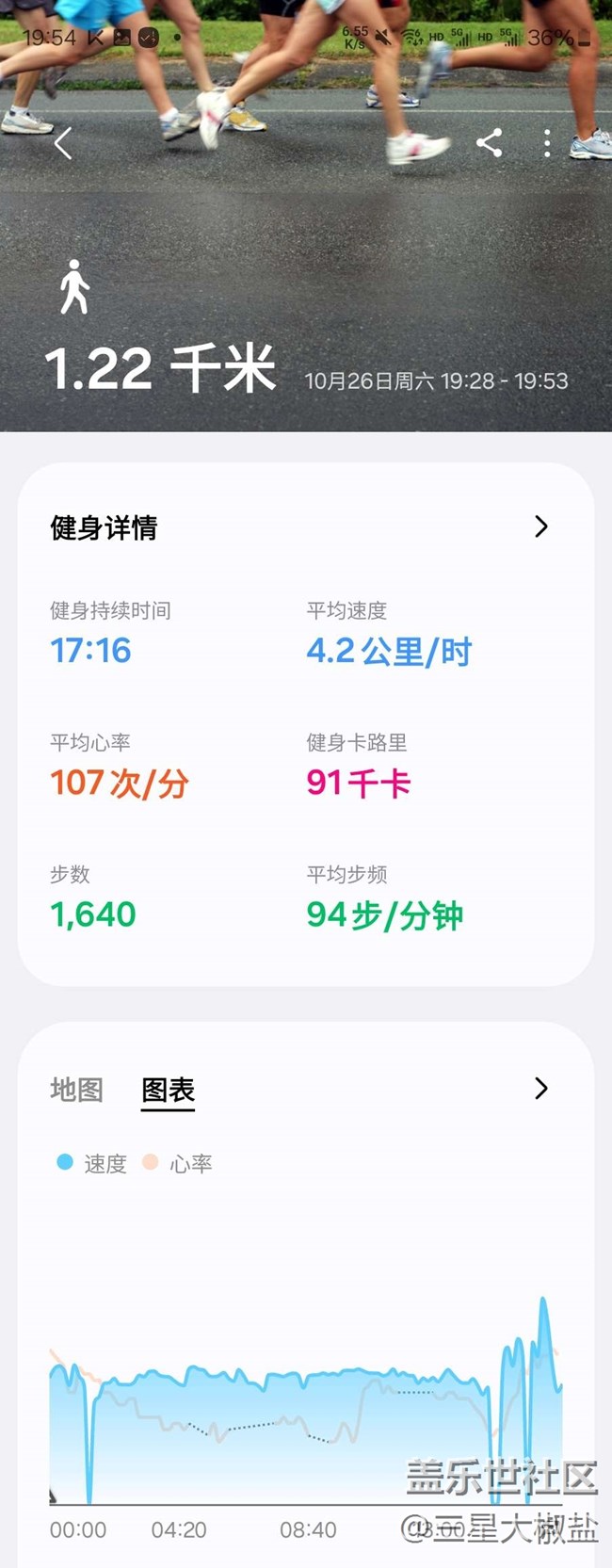Go back using the top-left arrow

click(x=63, y=144)
